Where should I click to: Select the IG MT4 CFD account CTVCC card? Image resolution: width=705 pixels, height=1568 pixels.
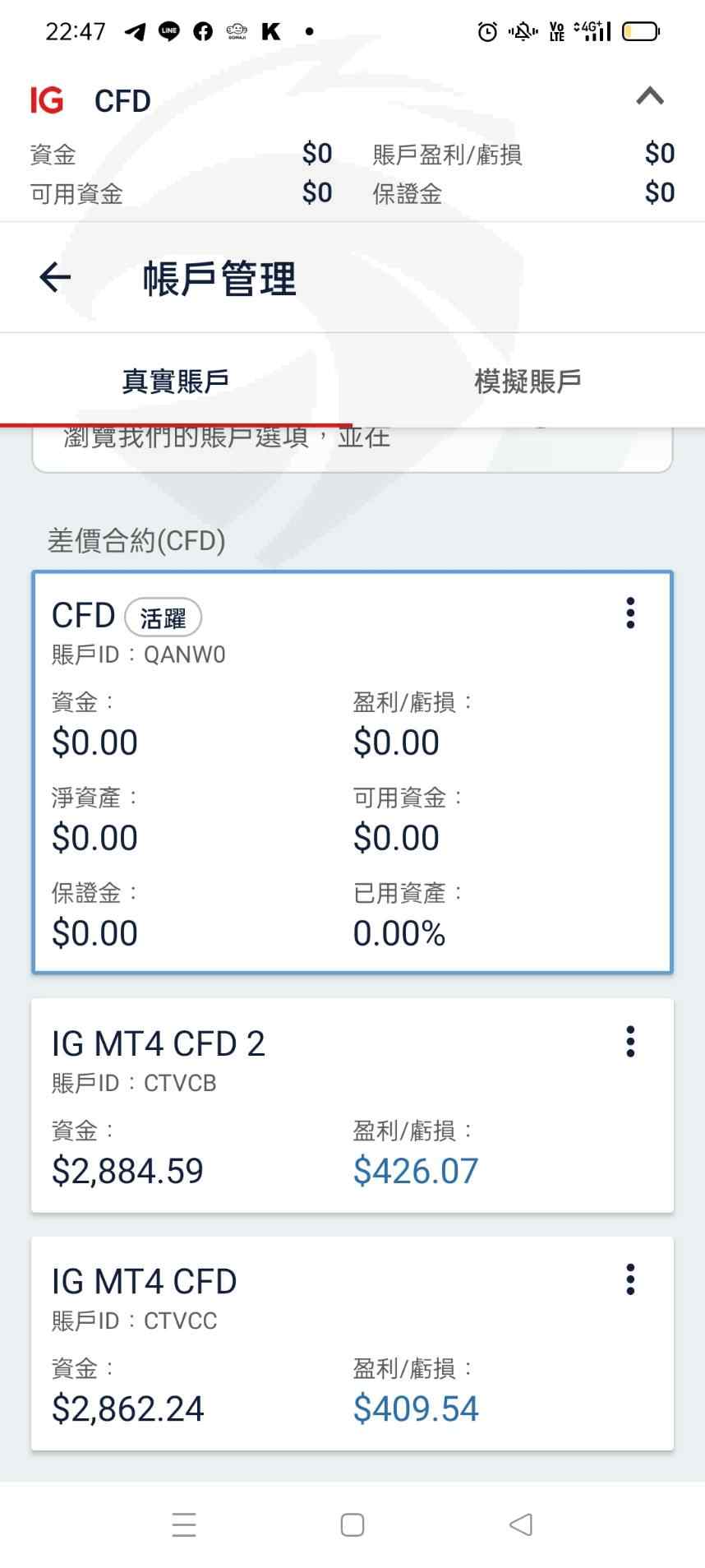tap(352, 1343)
